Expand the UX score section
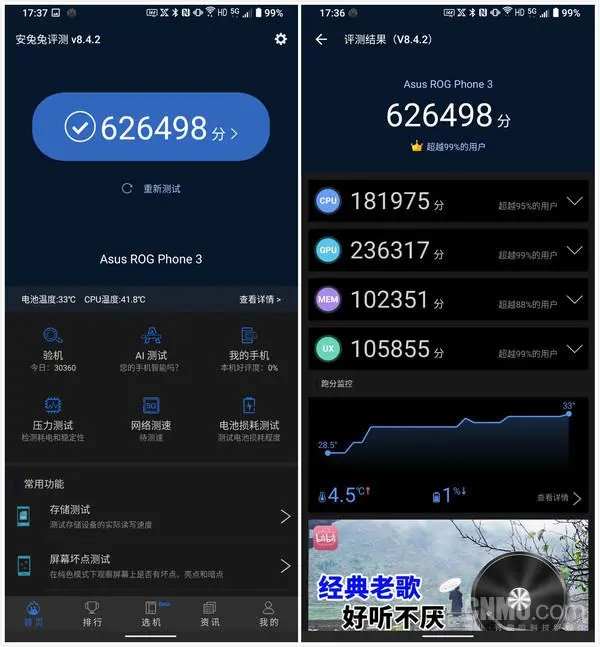The height and width of the screenshot is (647, 600). point(574,348)
